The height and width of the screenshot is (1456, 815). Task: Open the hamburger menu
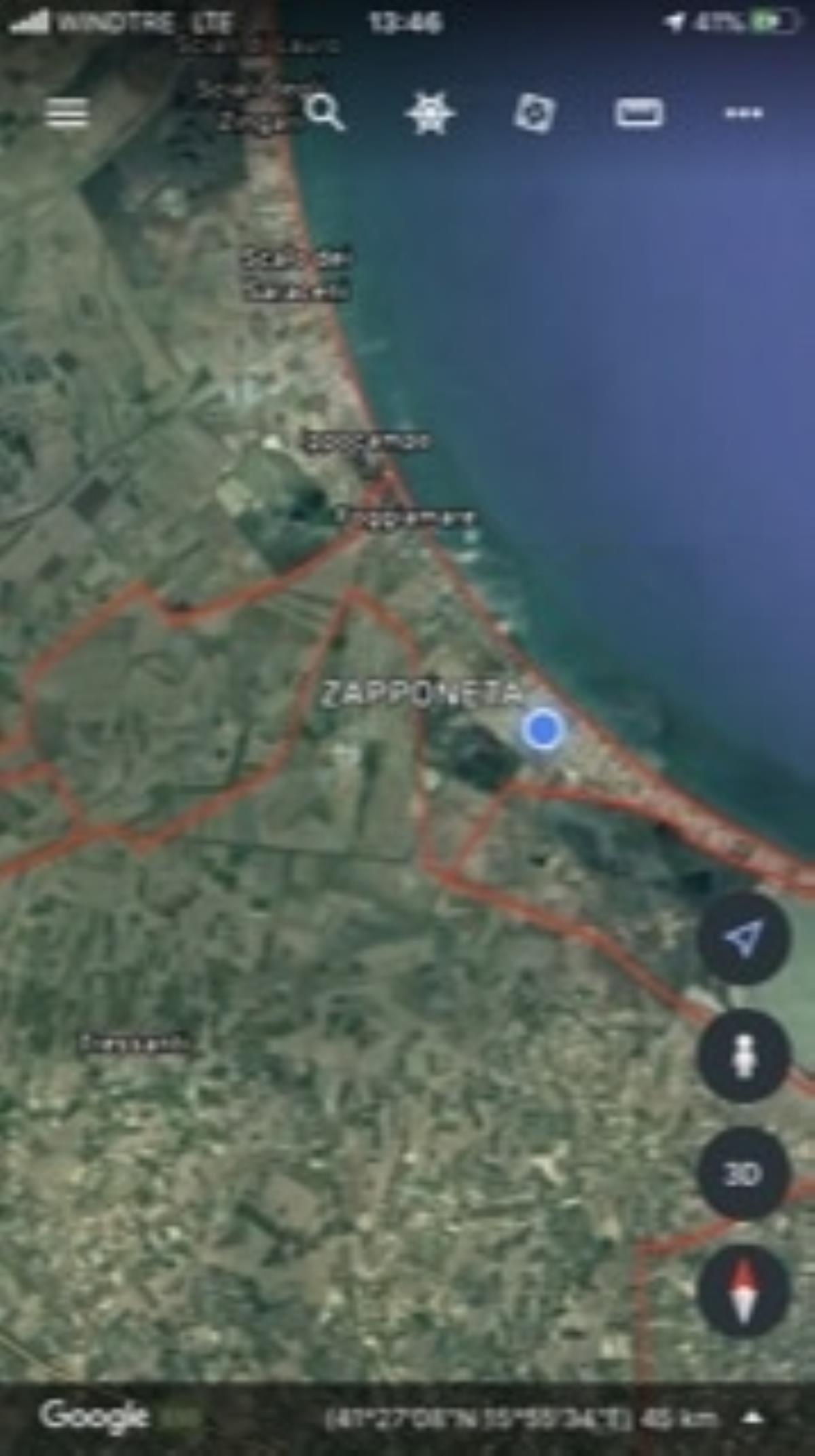[x=67, y=113]
